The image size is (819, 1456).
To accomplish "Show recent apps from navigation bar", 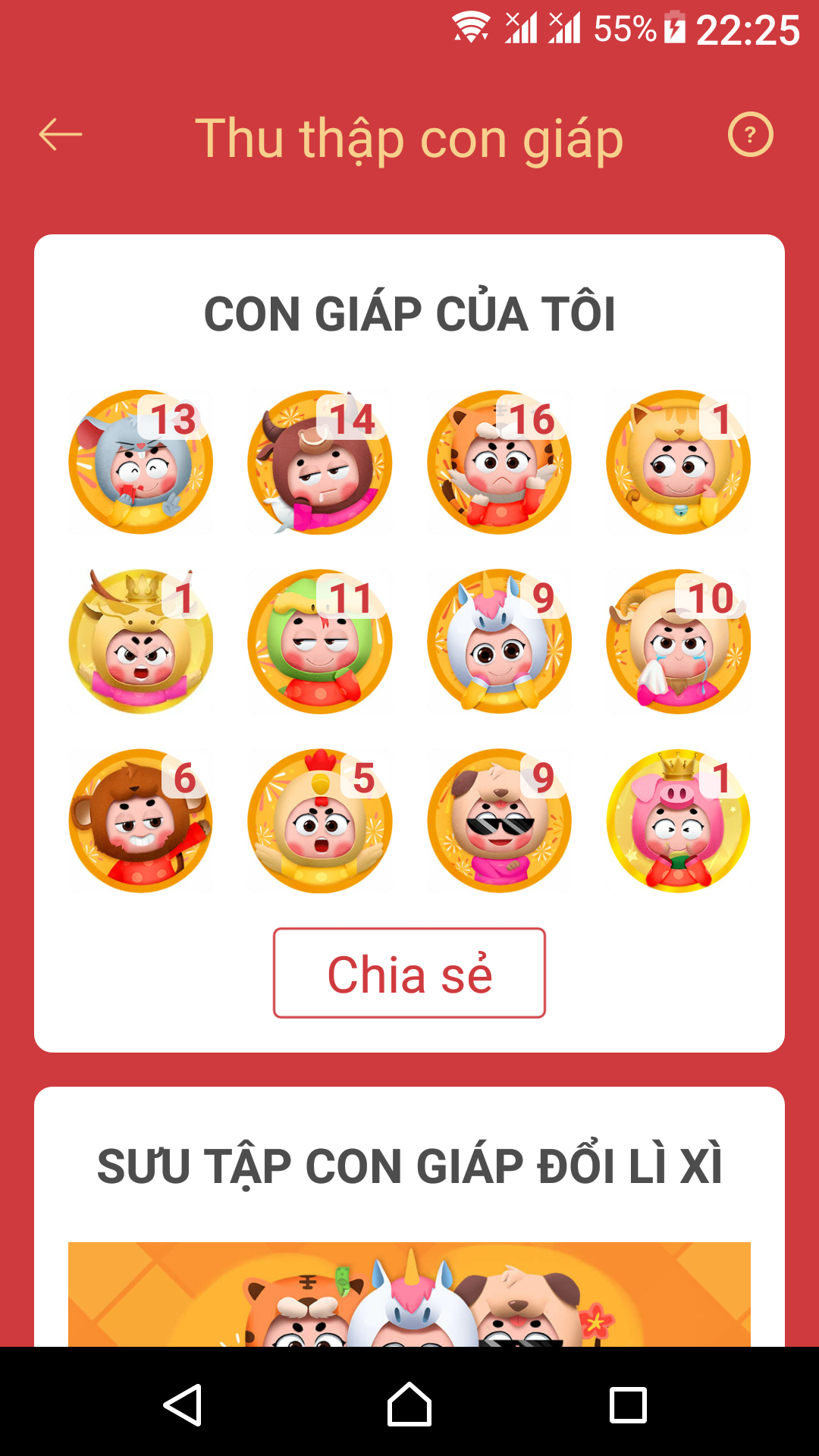I will (628, 1404).
